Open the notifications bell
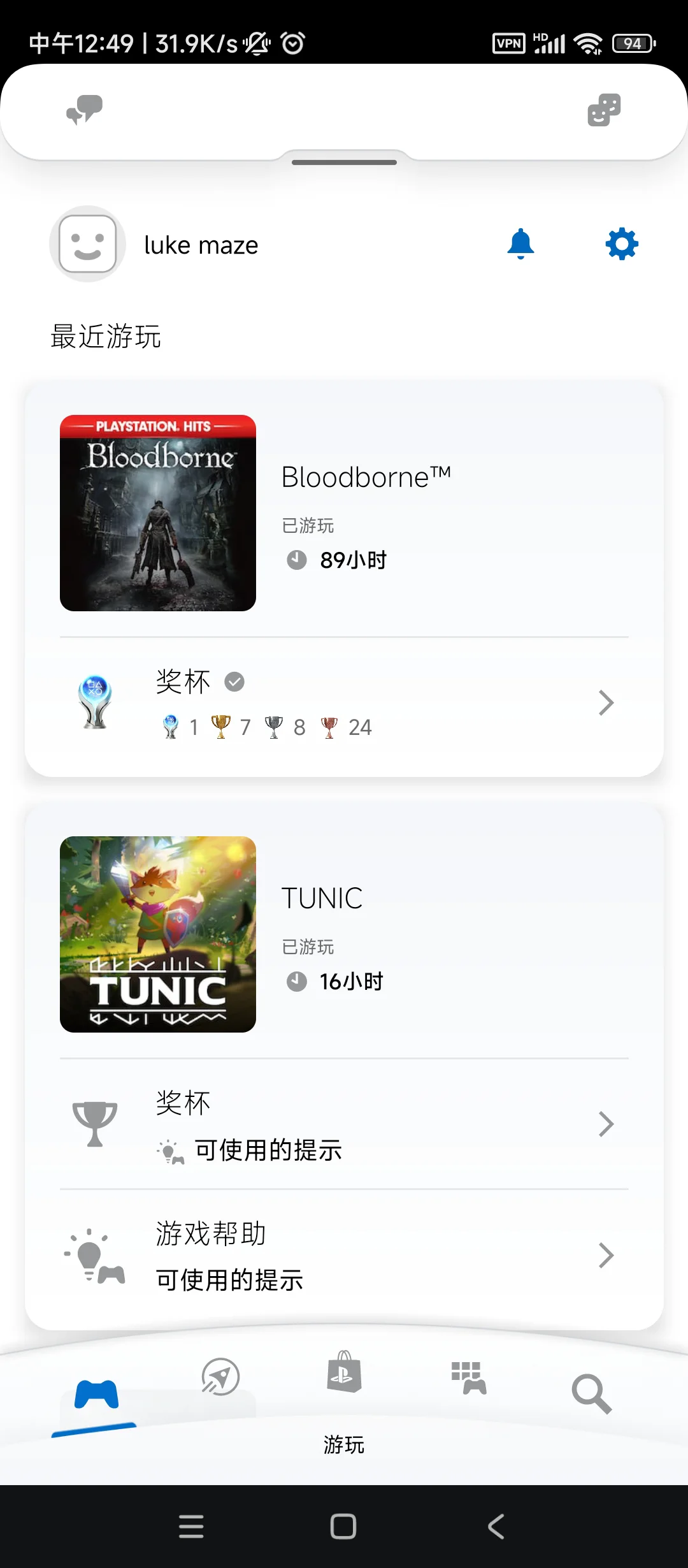The image size is (688, 1568). click(520, 244)
